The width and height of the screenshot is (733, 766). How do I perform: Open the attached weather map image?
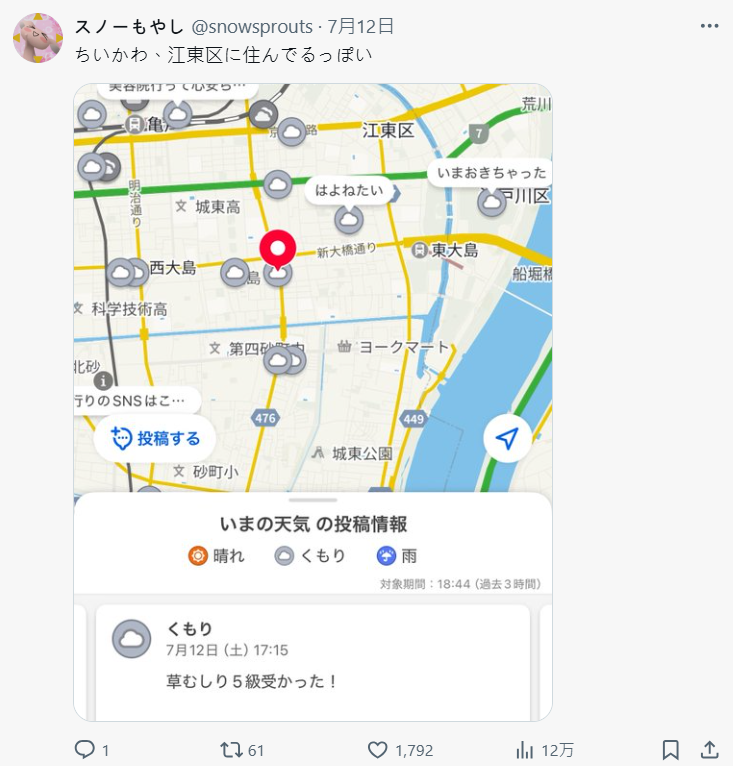click(313, 400)
